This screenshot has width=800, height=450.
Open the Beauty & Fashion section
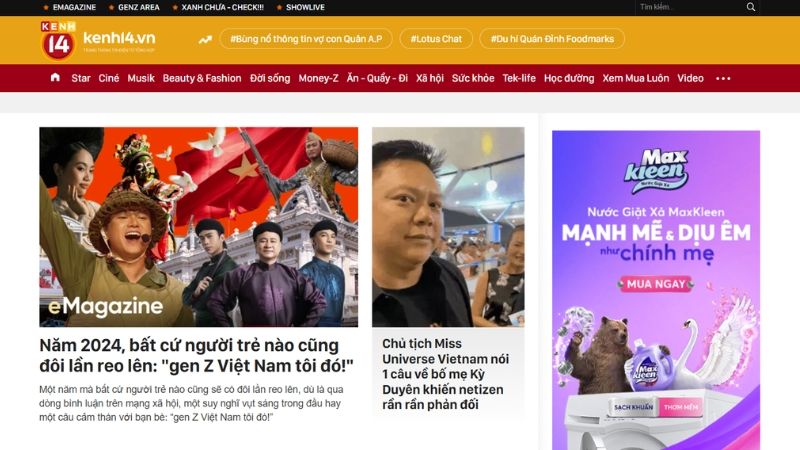point(202,78)
